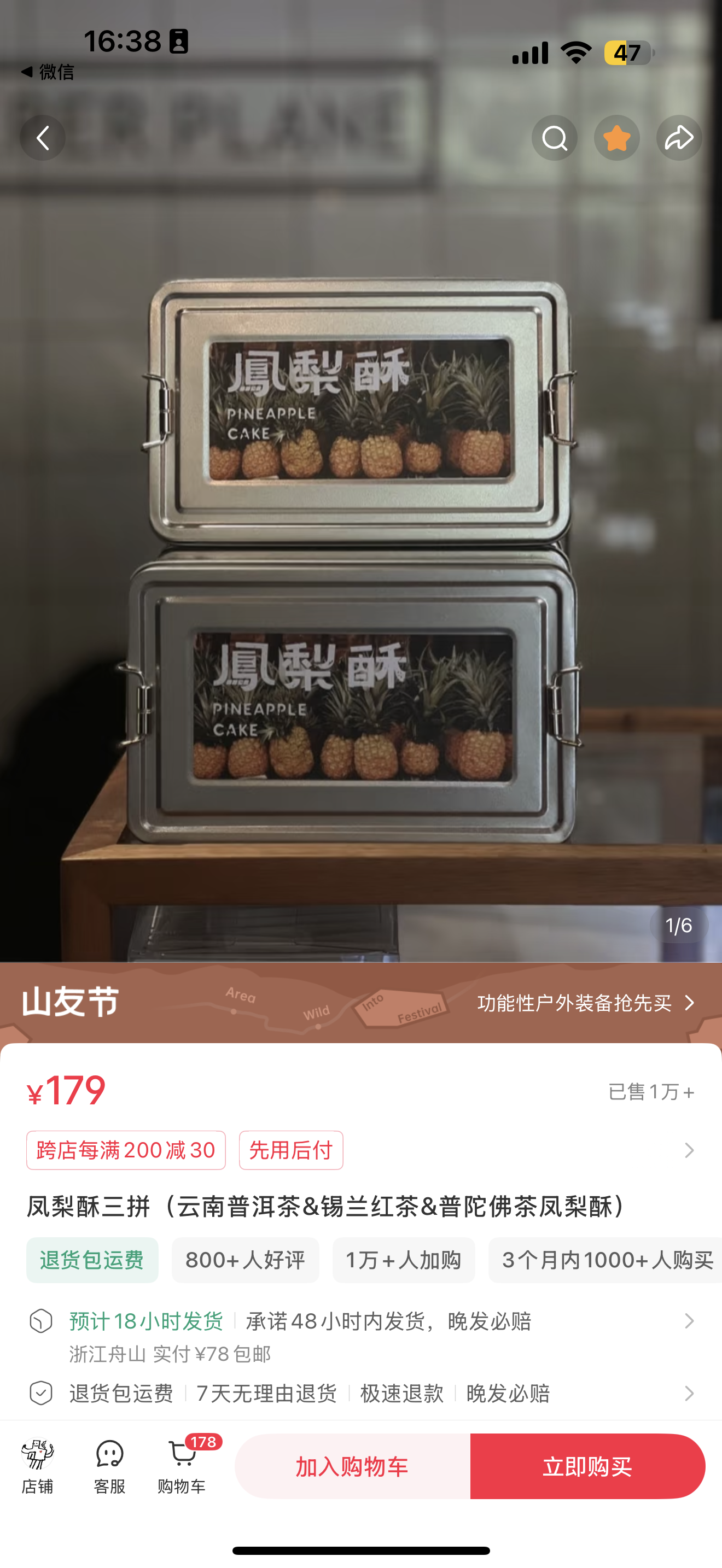Open the search icon at top

tap(554, 138)
